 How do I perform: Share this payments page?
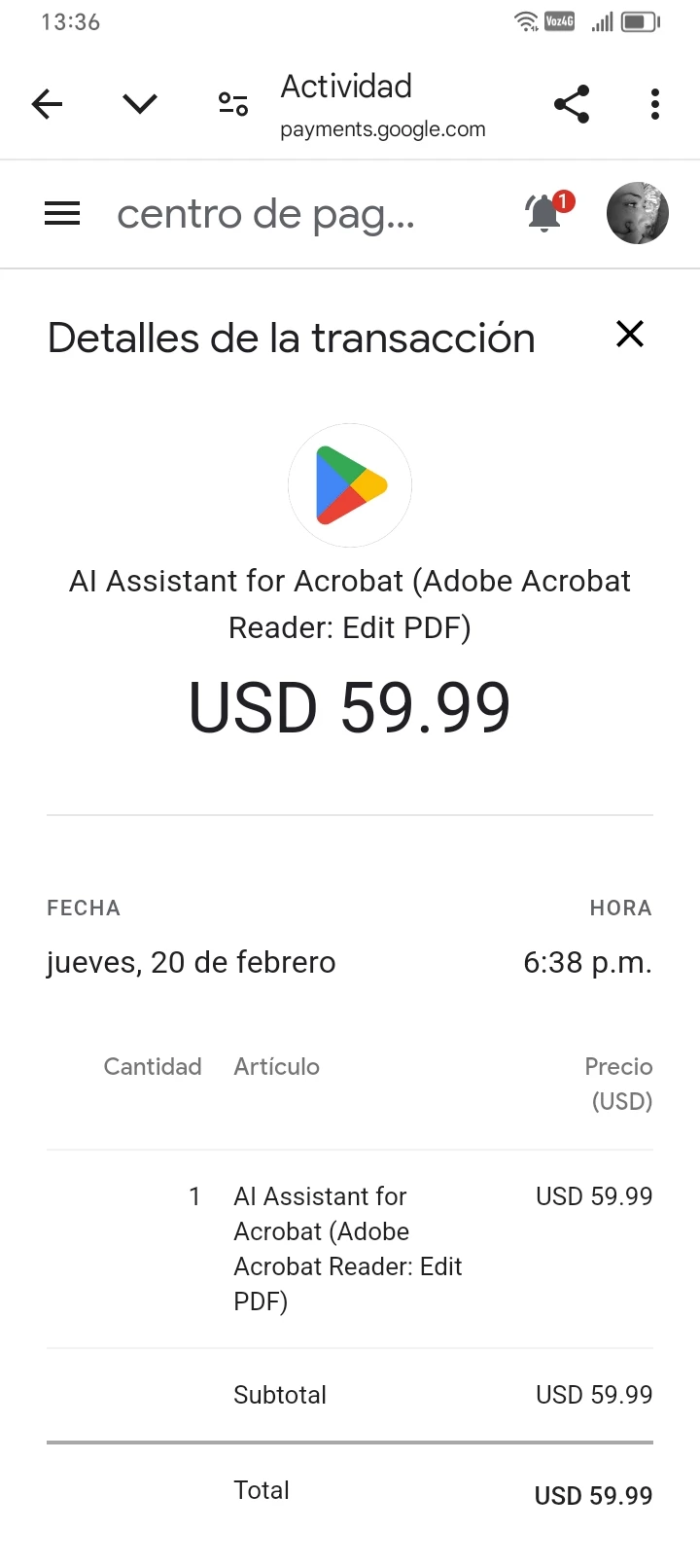pyautogui.click(x=572, y=104)
